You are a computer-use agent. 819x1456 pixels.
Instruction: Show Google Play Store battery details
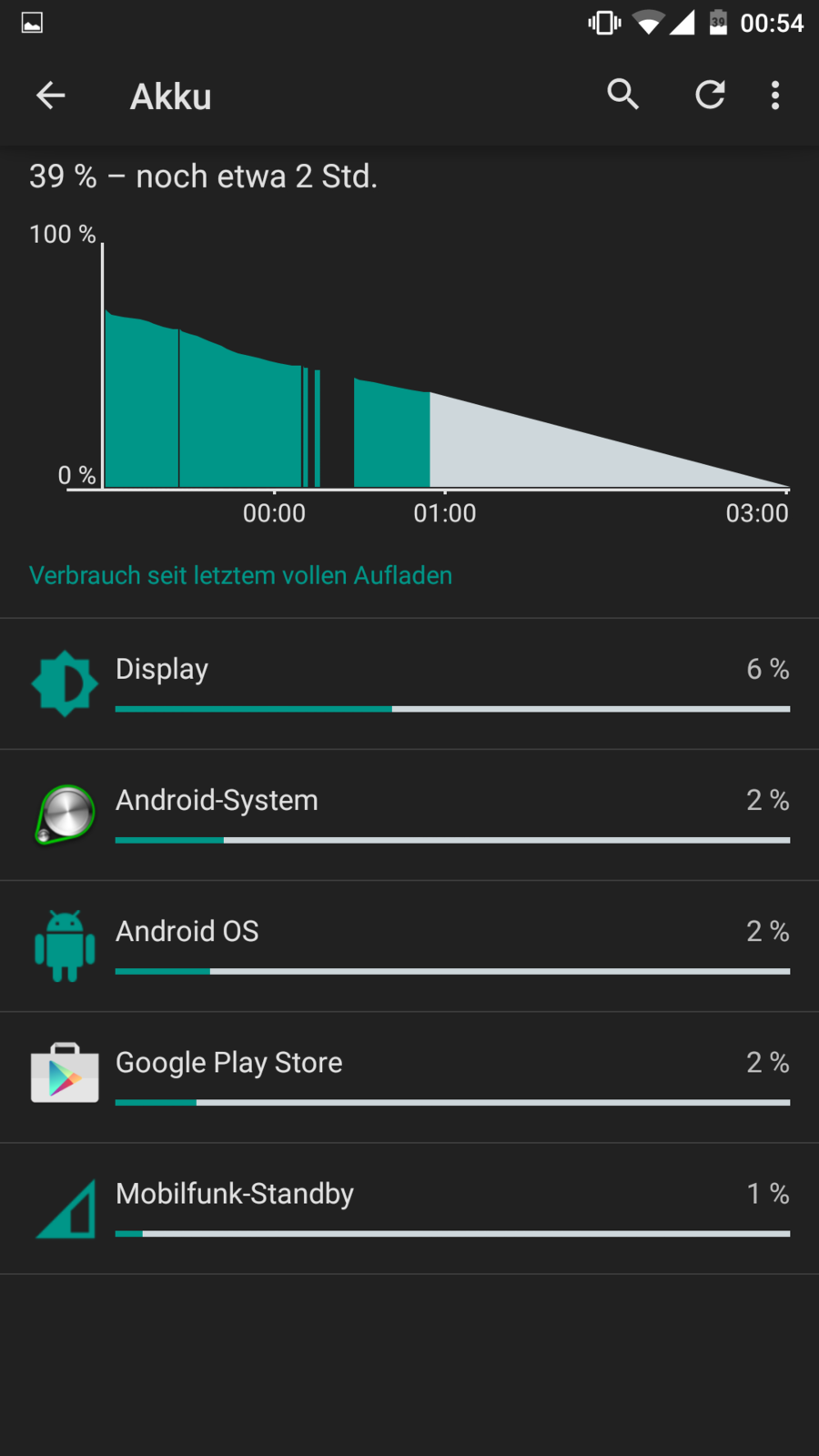coord(409,1077)
